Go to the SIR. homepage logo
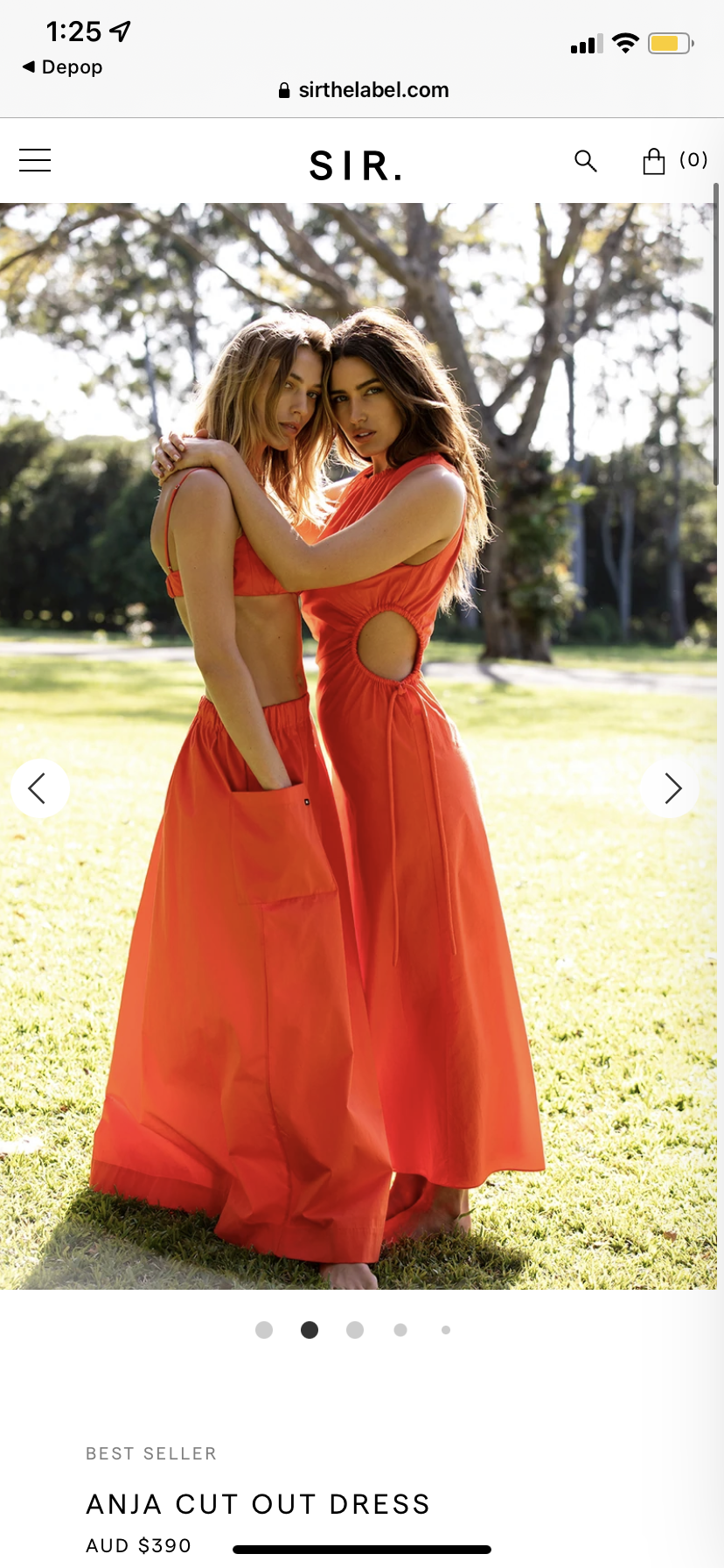 pyautogui.click(x=357, y=165)
